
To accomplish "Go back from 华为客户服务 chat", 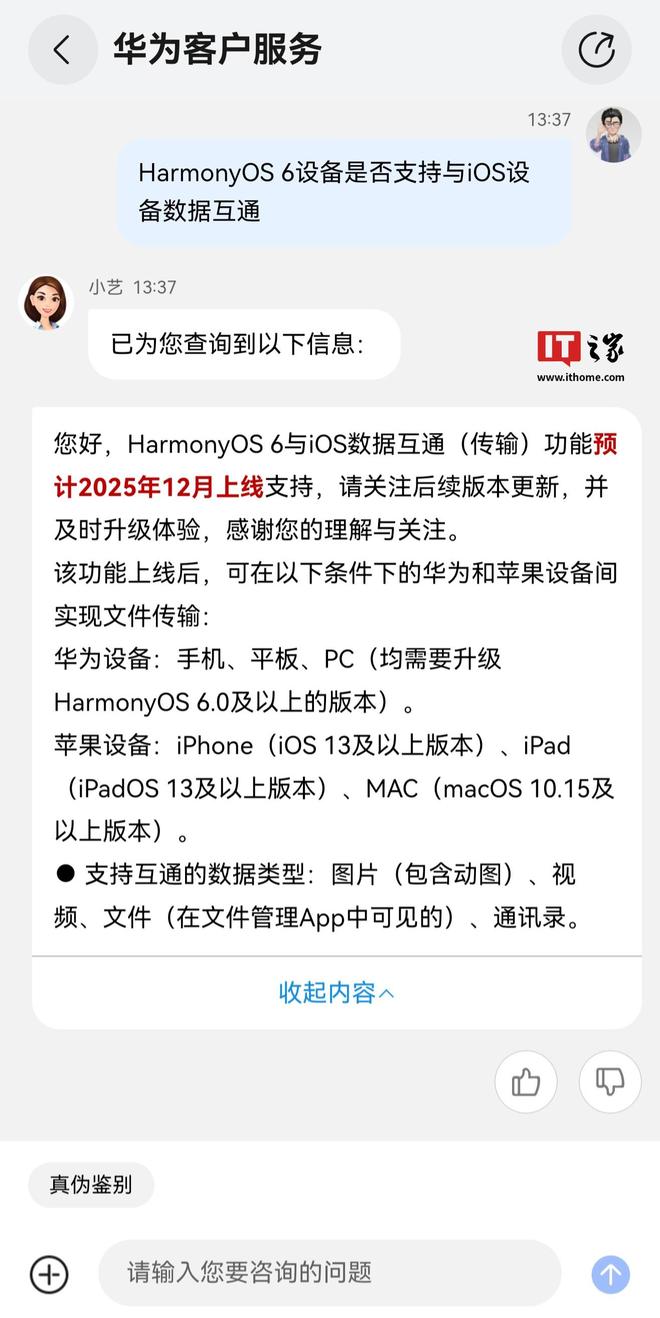I will [62, 50].
